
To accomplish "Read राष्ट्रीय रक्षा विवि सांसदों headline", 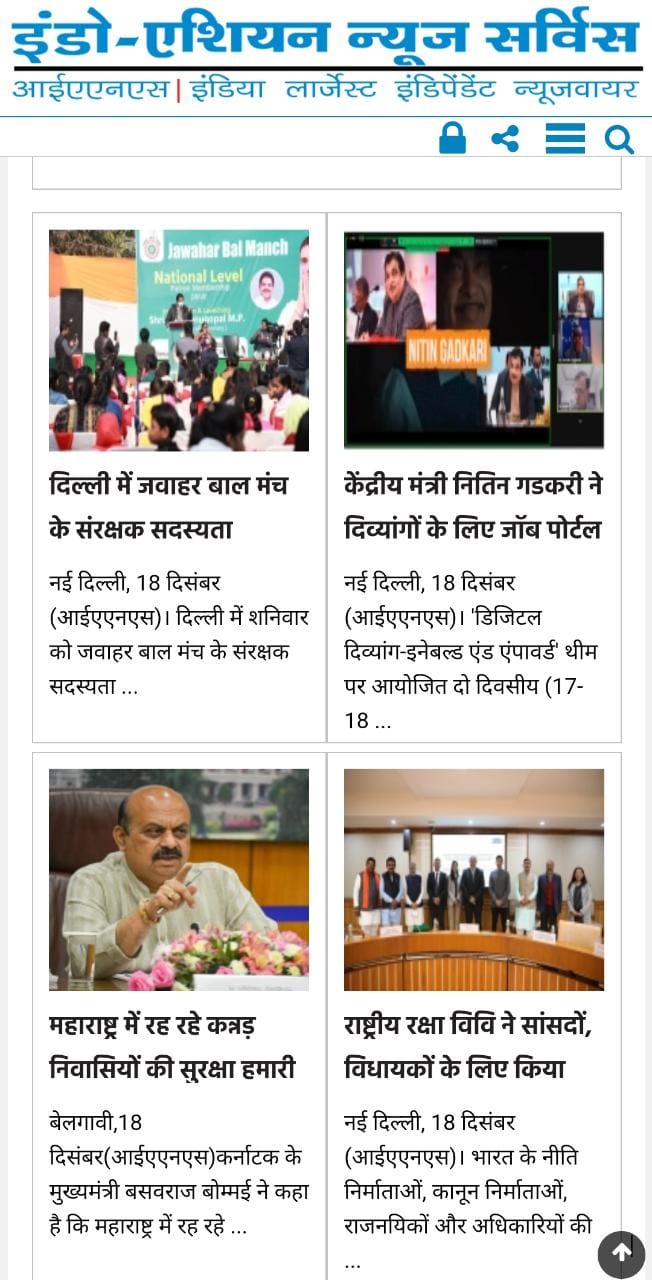I will (x=468, y=1047).
